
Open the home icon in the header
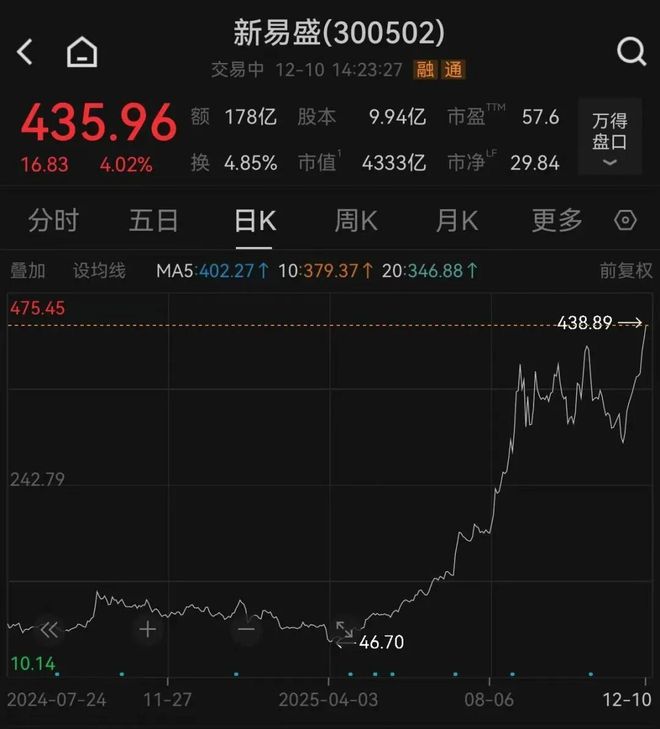click(82, 52)
